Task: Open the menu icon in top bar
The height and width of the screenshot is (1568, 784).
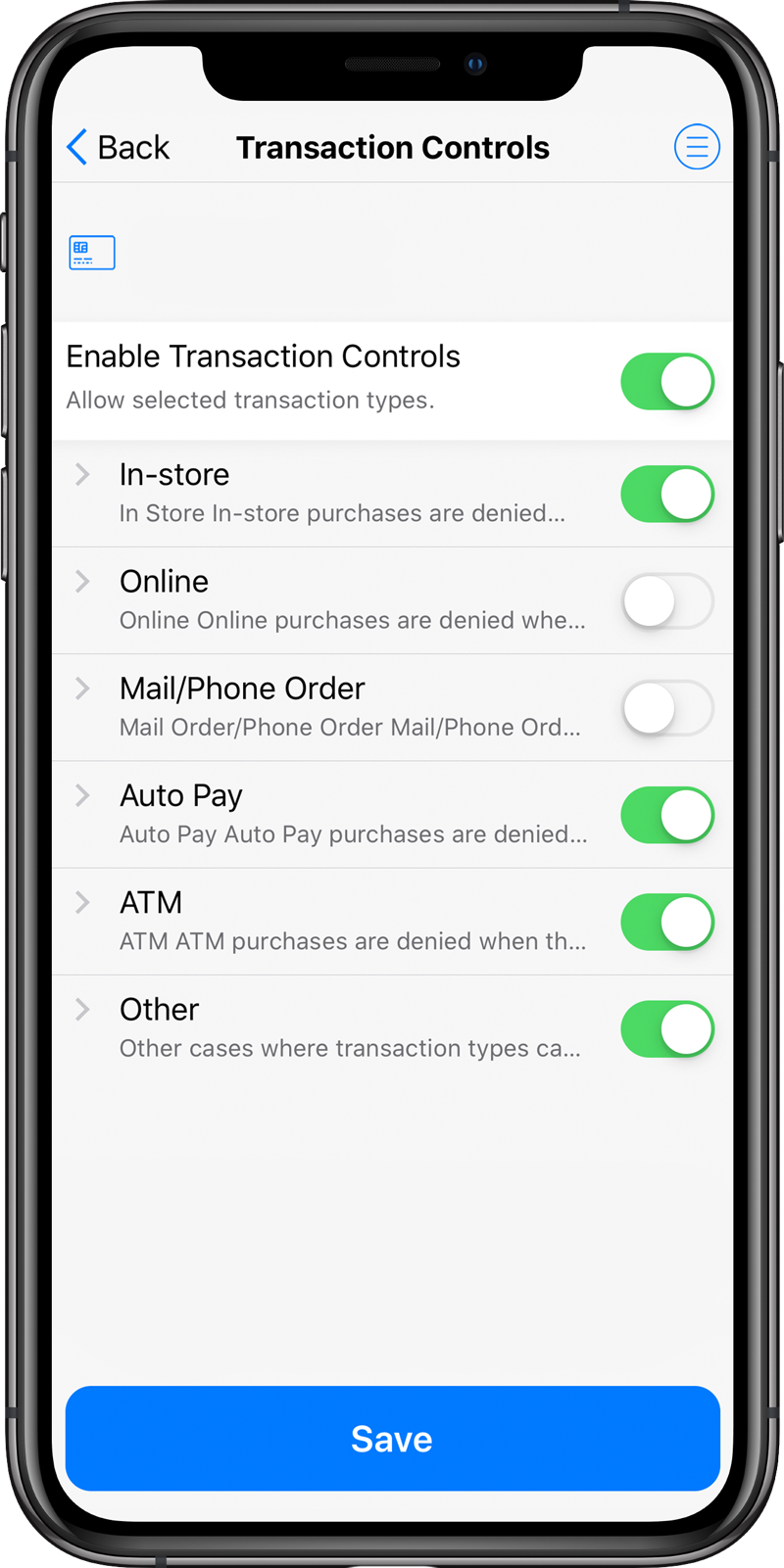Action: pos(697,147)
